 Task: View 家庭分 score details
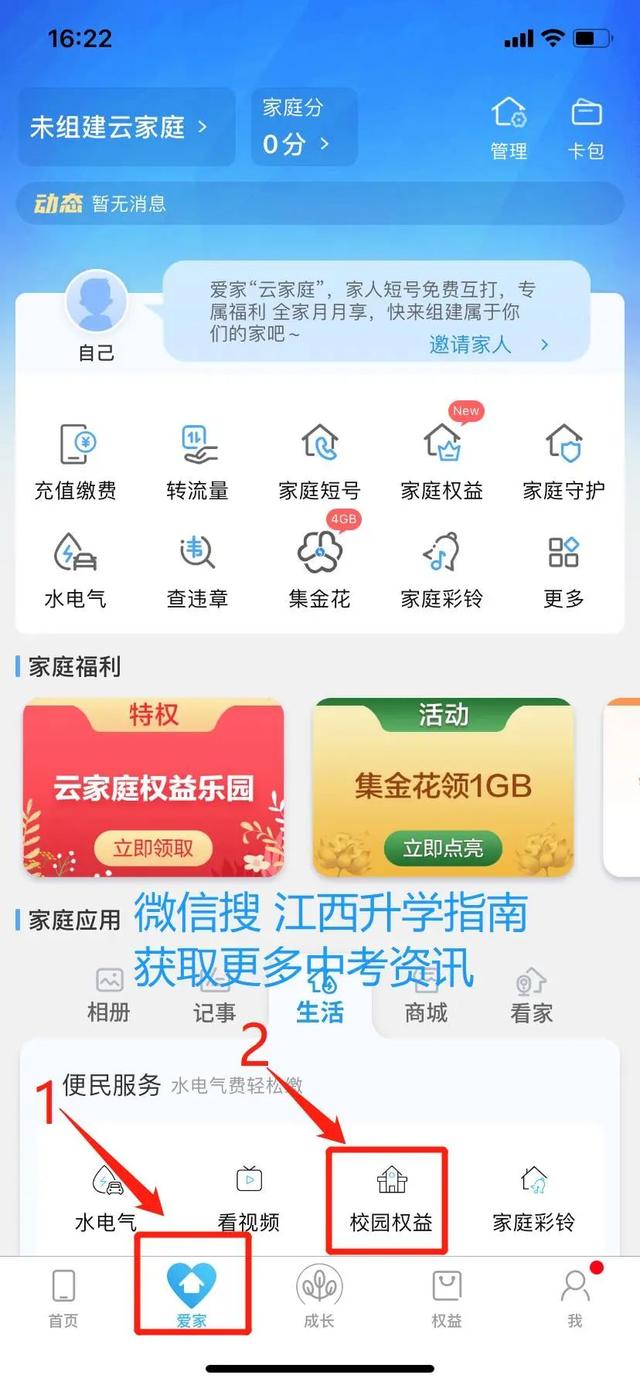pos(304,127)
